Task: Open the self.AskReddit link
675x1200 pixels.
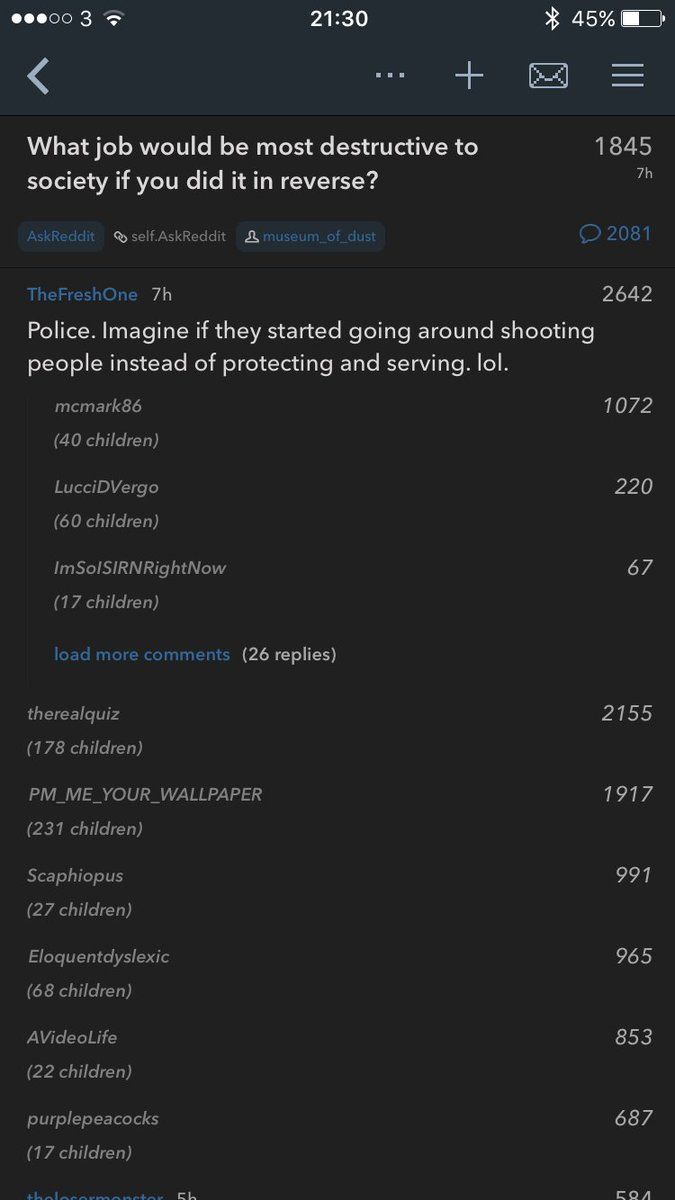Action: click(169, 236)
